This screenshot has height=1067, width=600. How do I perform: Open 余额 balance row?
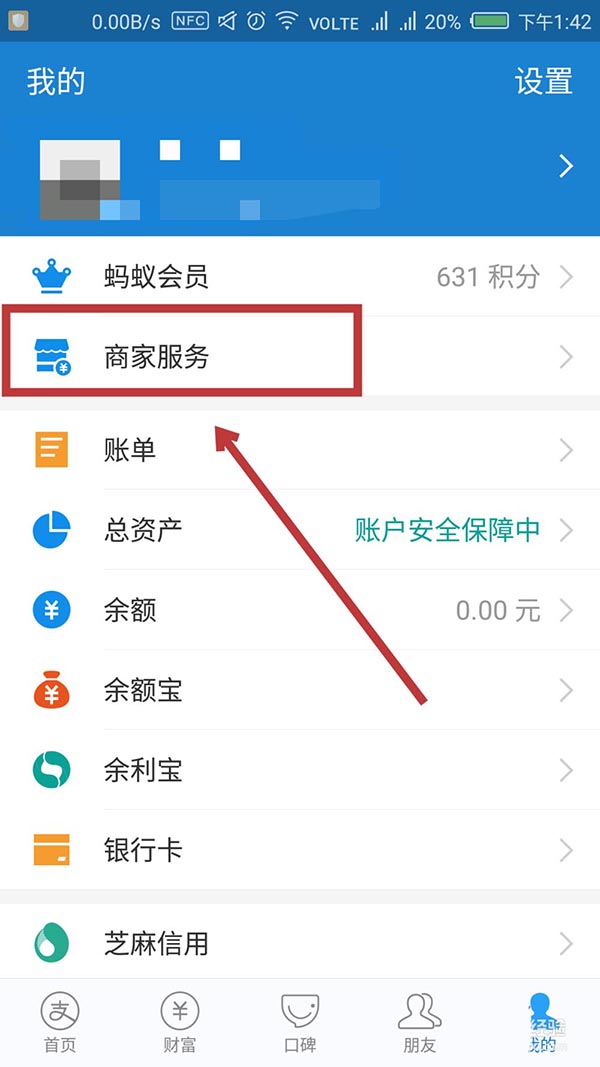point(300,610)
